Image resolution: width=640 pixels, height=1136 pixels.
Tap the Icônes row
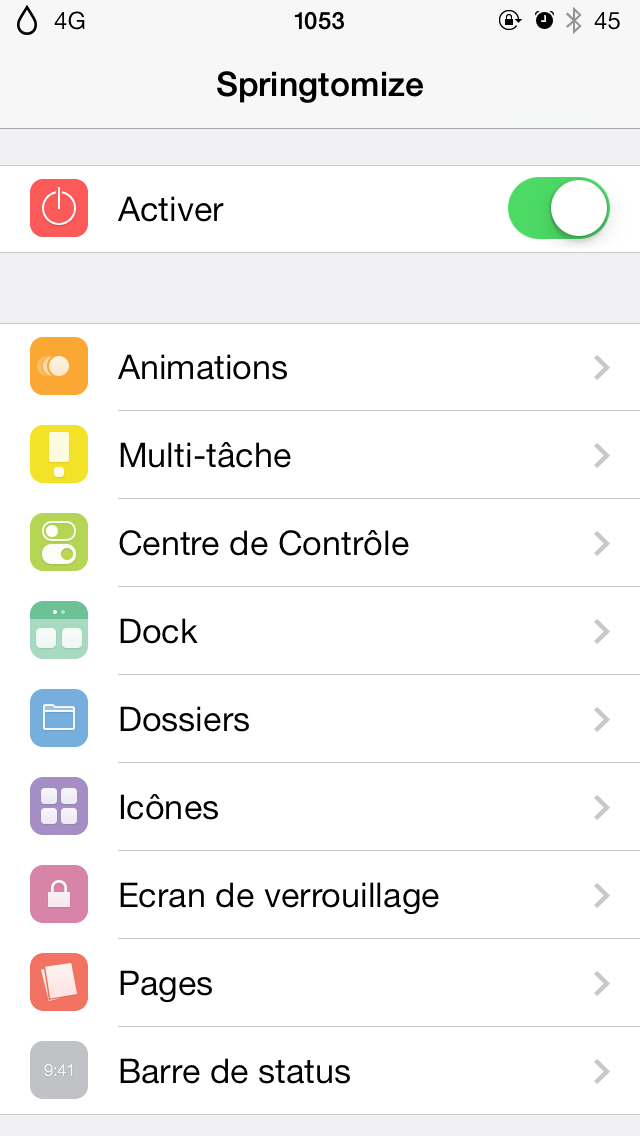pos(320,807)
